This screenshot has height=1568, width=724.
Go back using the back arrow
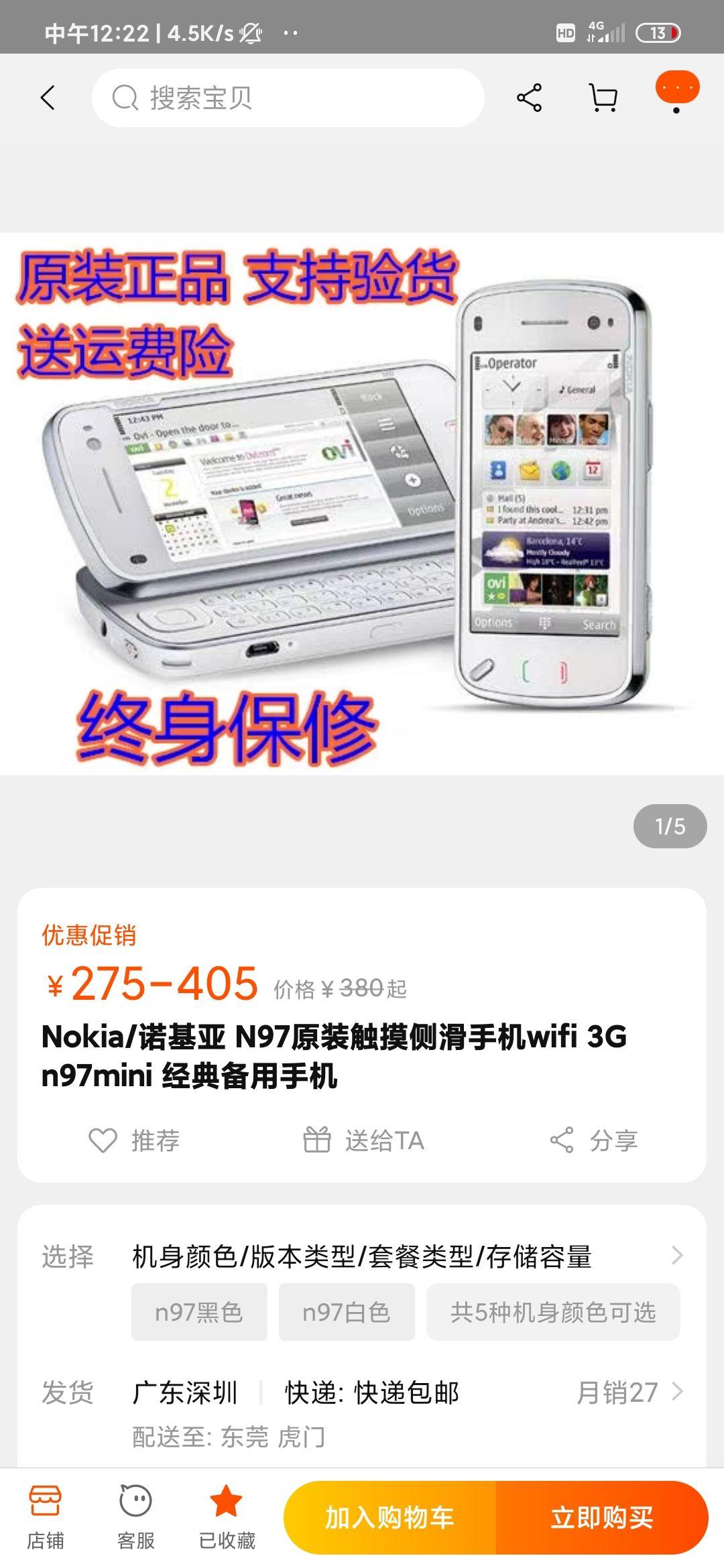tap(47, 98)
